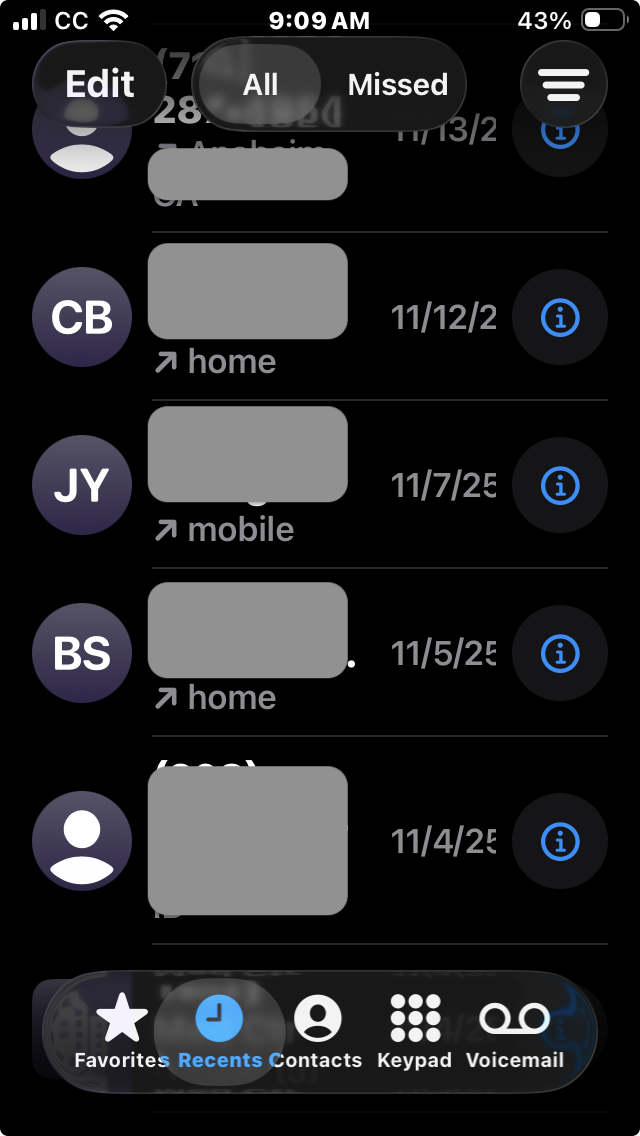Open info for the 11/4/25 call
This screenshot has height=1136, width=640.
coord(559,841)
